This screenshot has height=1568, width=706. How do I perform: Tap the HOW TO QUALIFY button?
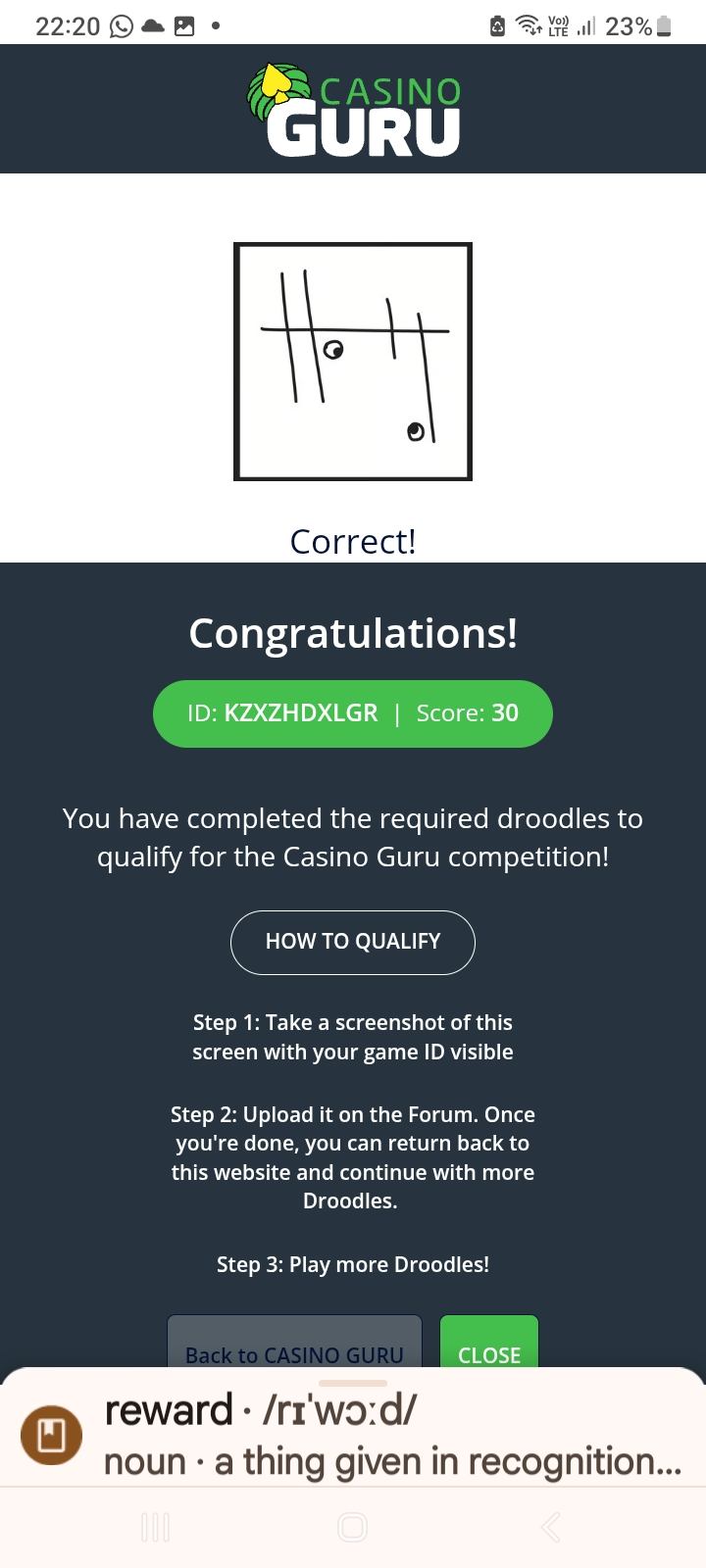(352, 942)
